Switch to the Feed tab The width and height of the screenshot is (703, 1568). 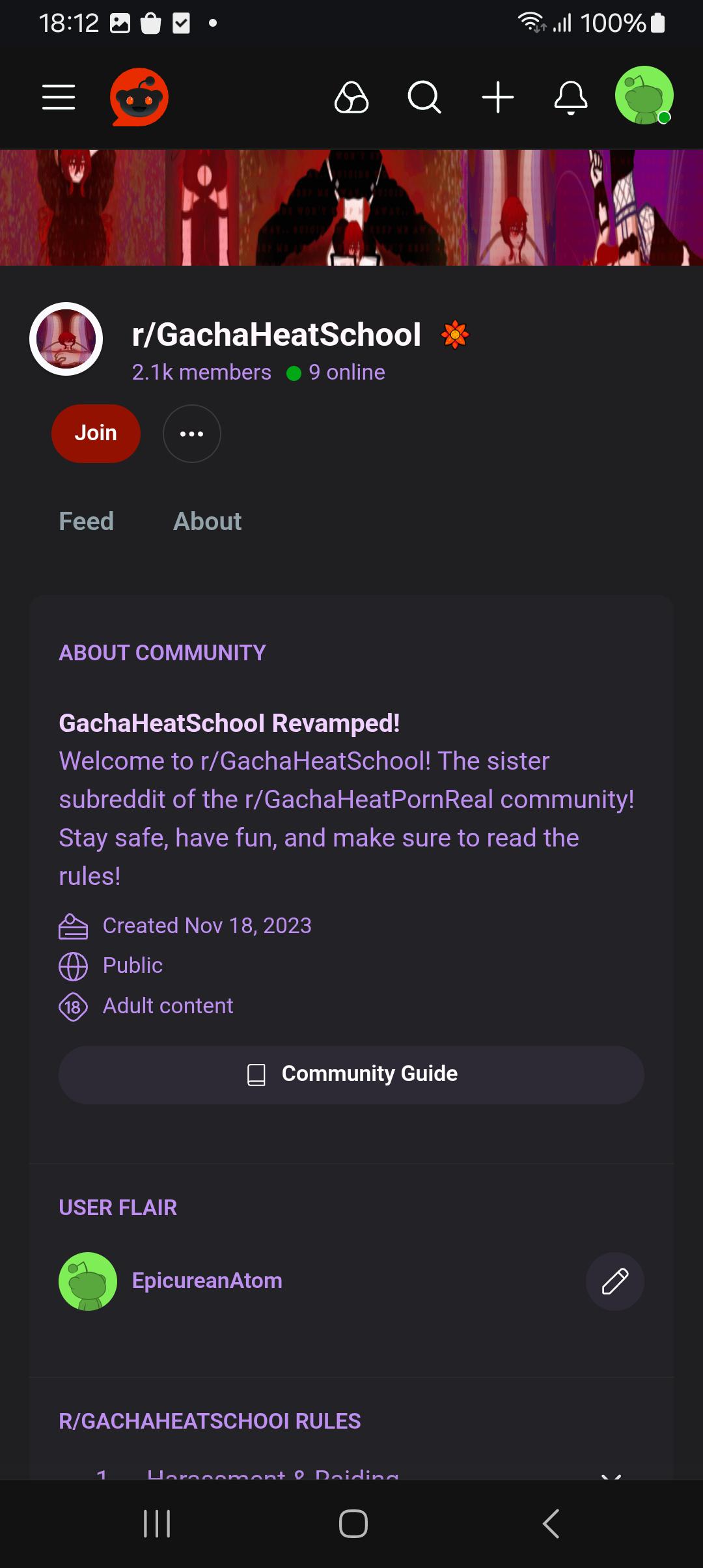tap(87, 522)
